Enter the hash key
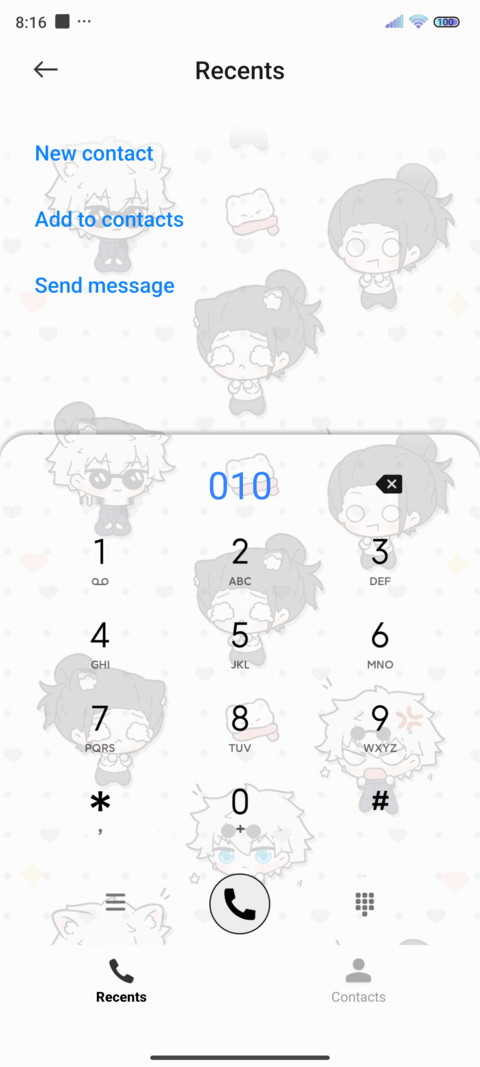Viewport: 480px width, 1067px height. pos(380,804)
